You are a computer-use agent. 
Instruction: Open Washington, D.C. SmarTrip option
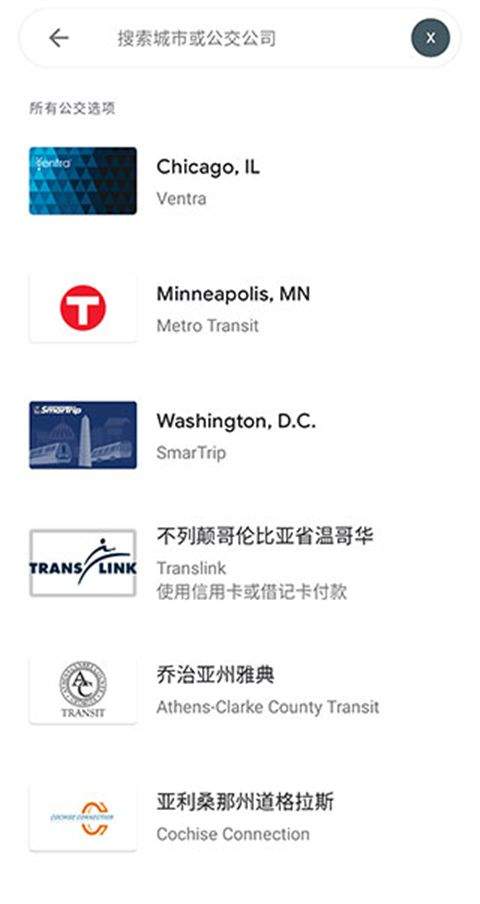(240, 435)
